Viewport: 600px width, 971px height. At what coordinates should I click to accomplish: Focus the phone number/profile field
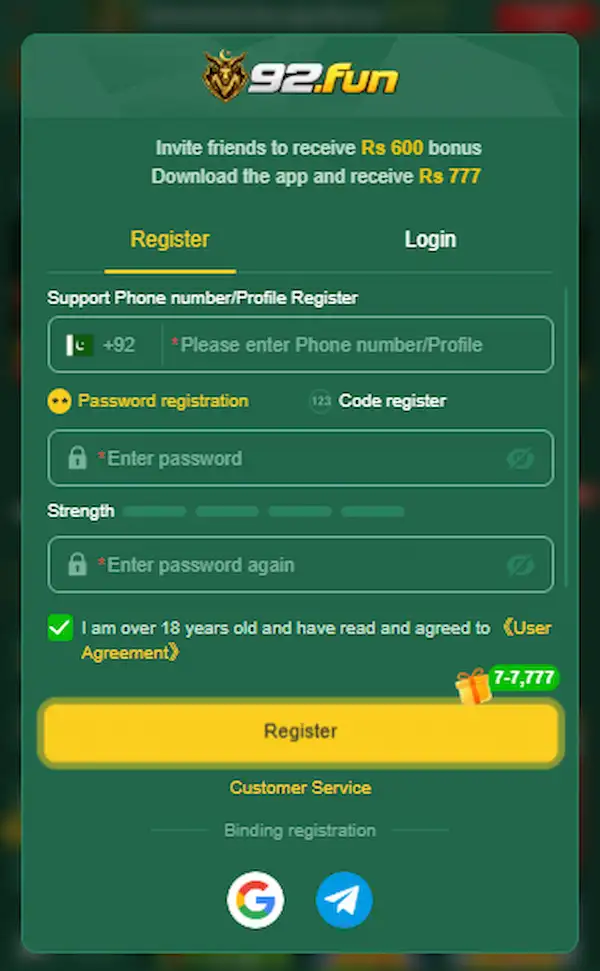point(356,345)
